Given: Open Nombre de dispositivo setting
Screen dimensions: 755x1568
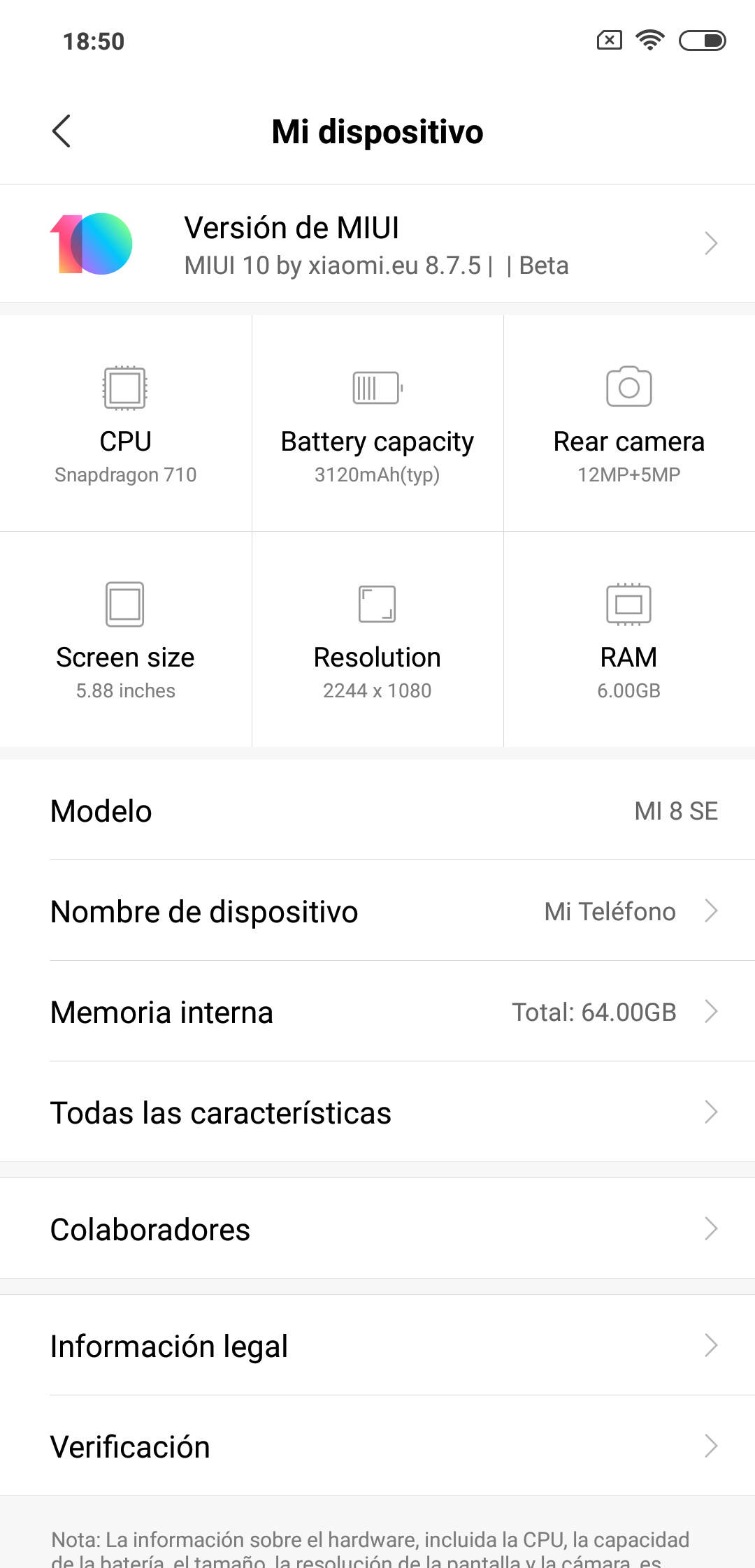Looking at the screenshot, I should [x=377, y=911].
